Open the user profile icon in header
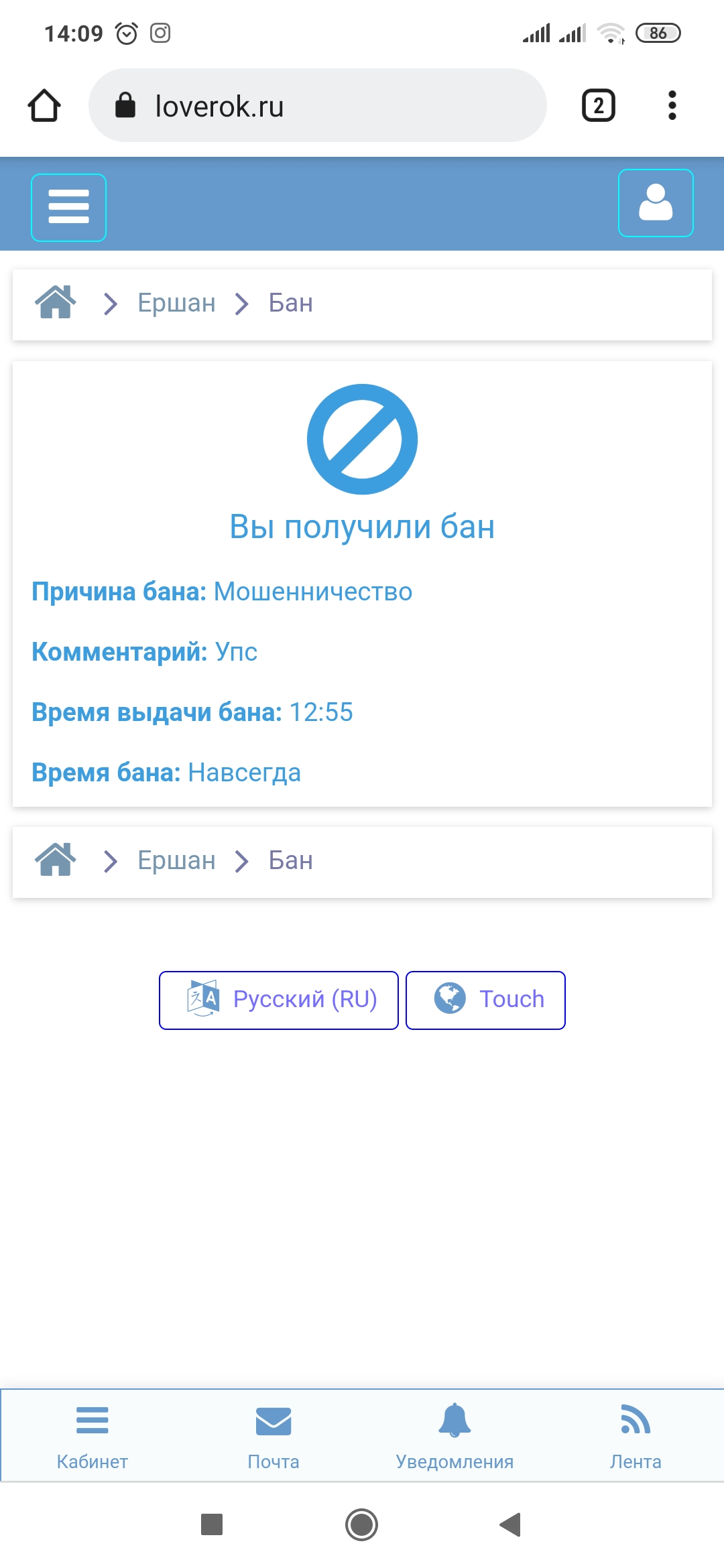 coord(655,203)
